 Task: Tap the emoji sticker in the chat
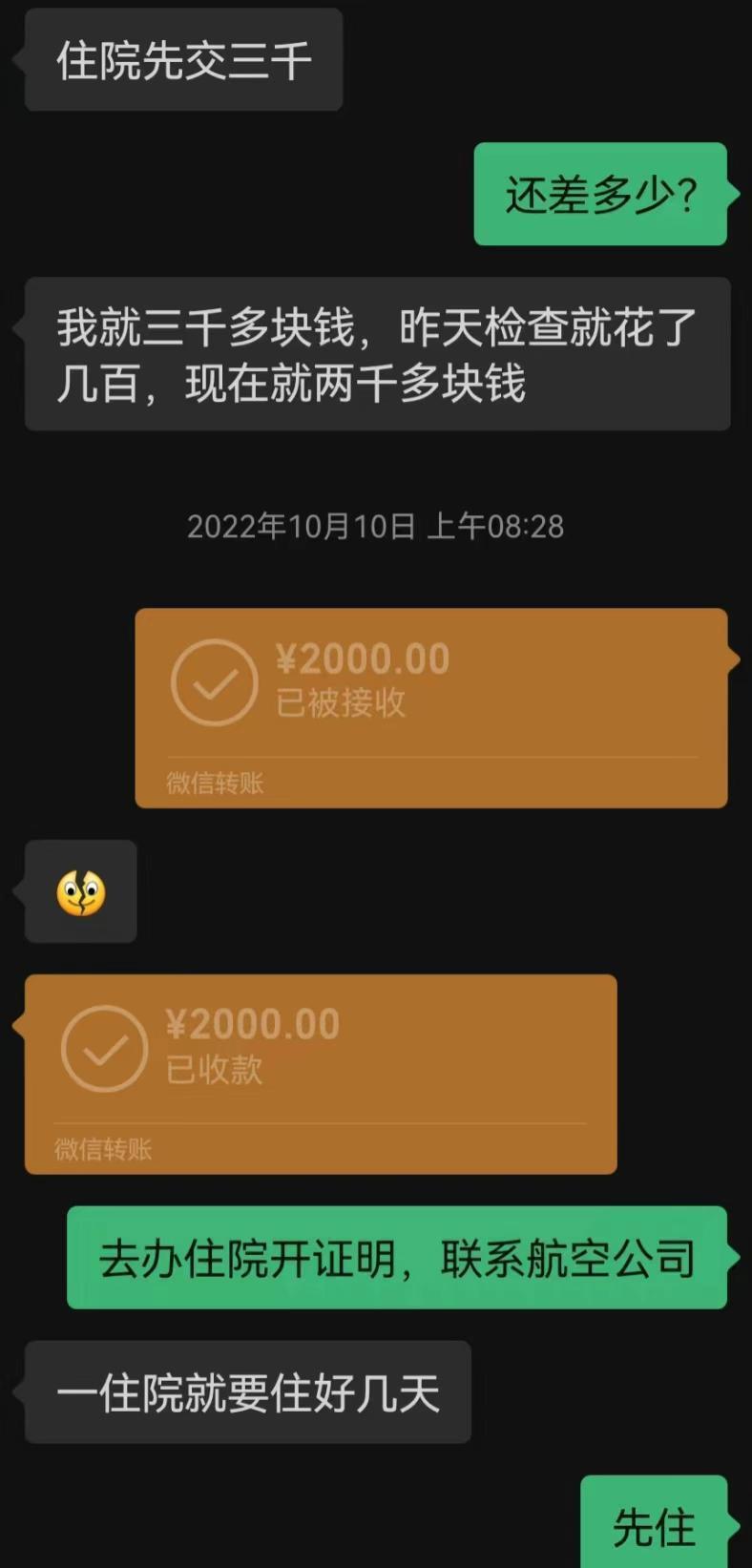80,891
